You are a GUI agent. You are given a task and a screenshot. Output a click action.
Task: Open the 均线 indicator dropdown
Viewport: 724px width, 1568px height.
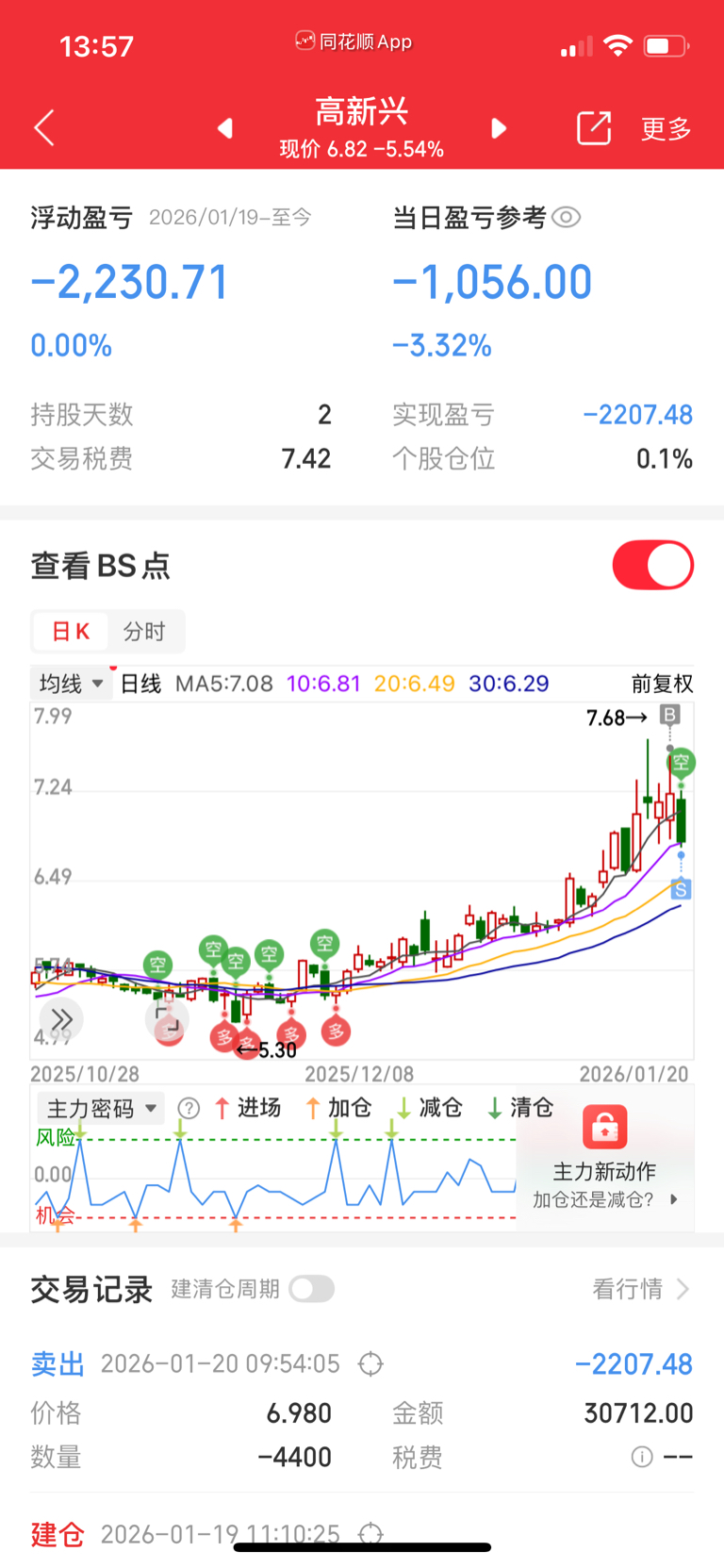(71, 684)
